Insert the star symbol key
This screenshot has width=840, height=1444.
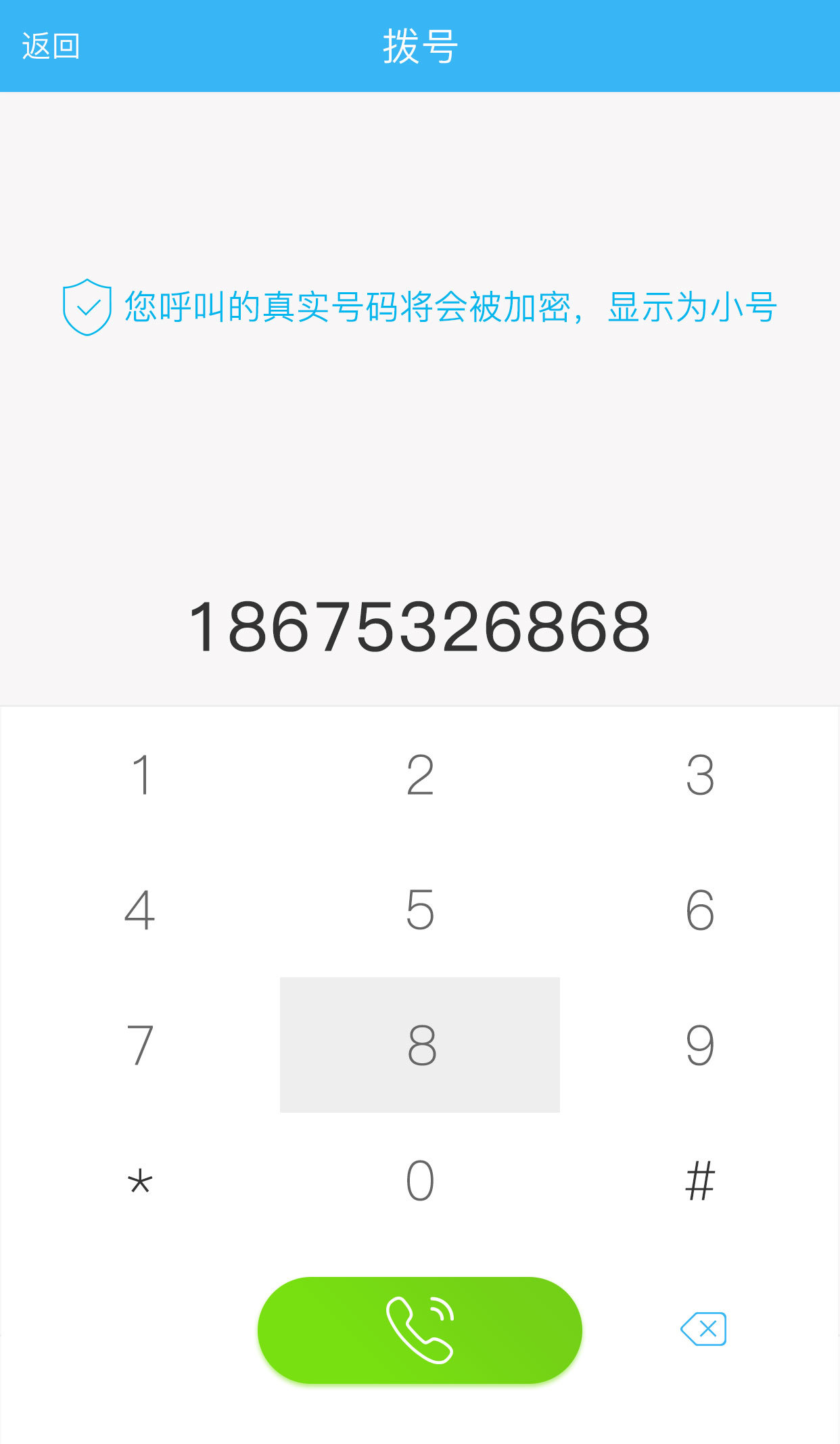pos(141,1182)
